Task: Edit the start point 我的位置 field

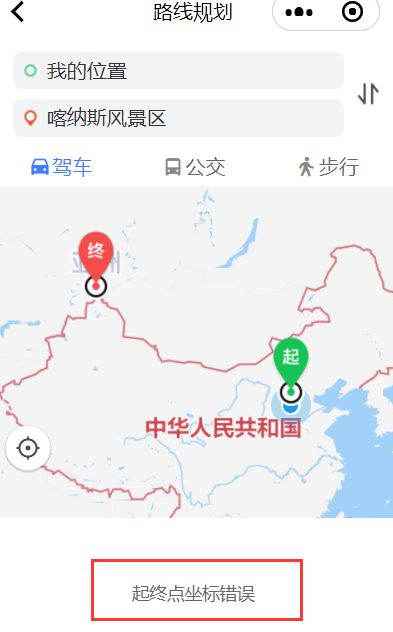Action: pyautogui.click(x=179, y=71)
